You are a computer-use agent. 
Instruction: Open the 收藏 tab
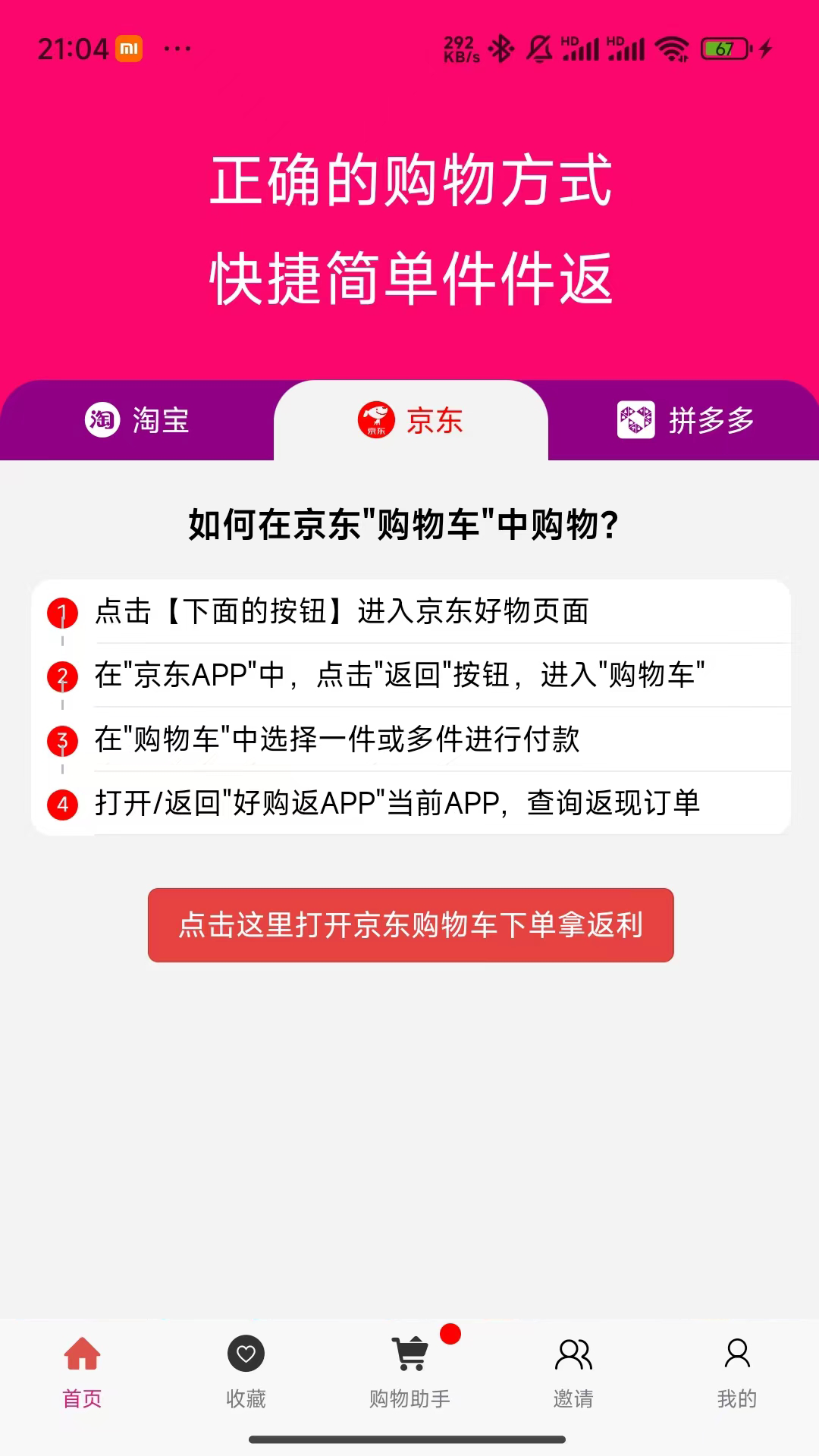246,1373
